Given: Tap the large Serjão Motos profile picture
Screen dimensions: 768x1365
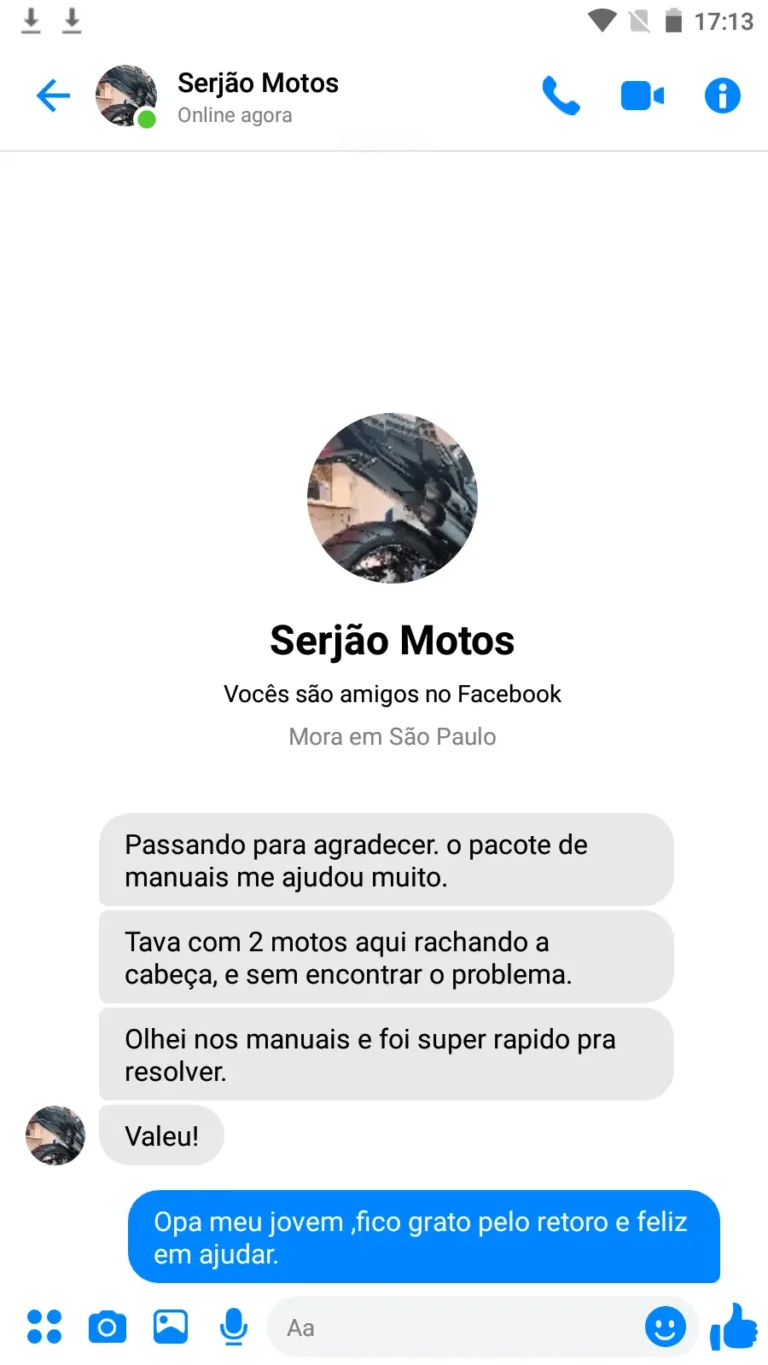Looking at the screenshot, I should point(392,497).
